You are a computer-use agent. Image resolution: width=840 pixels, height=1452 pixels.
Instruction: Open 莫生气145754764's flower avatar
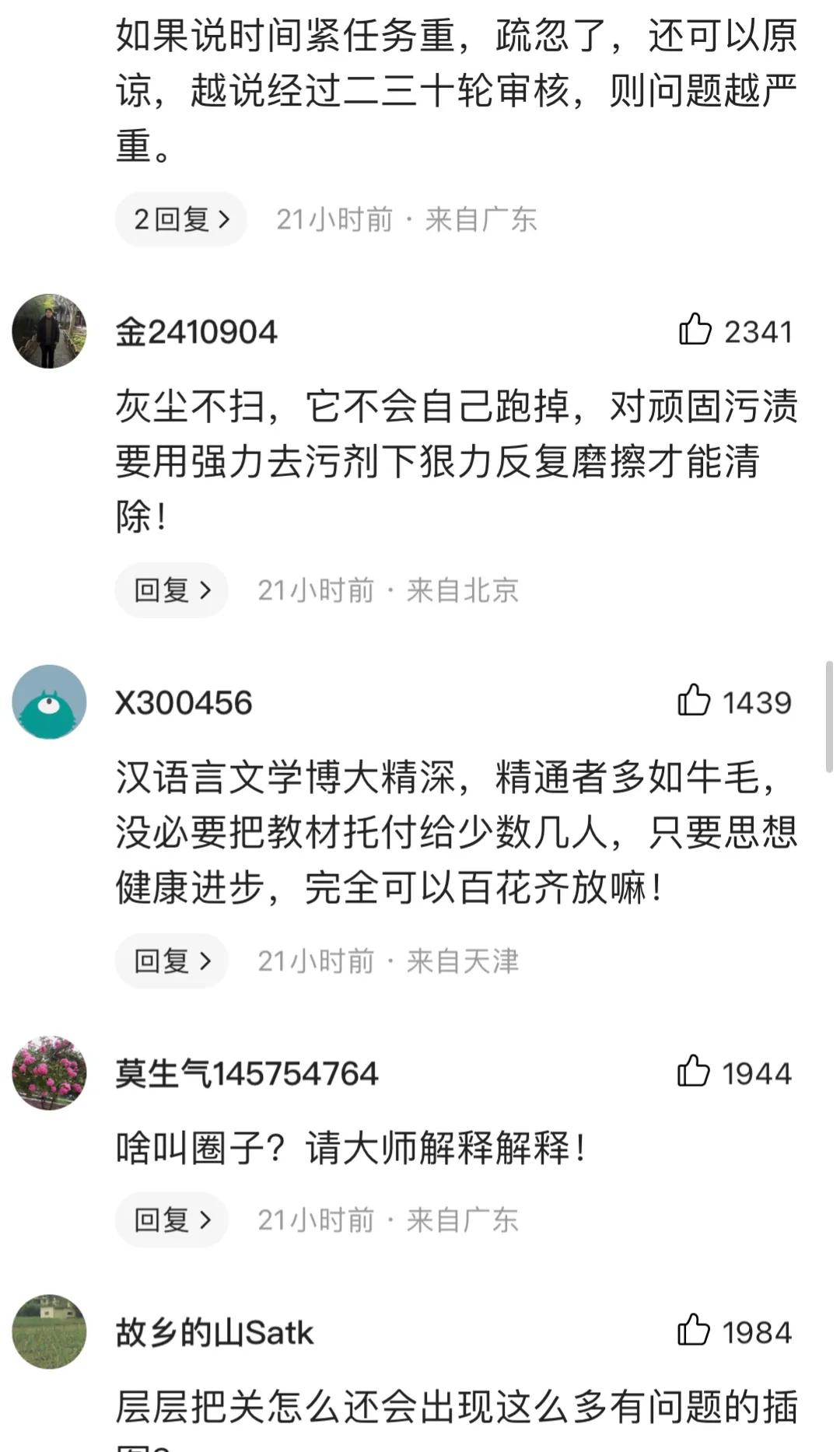point(48,1073)
